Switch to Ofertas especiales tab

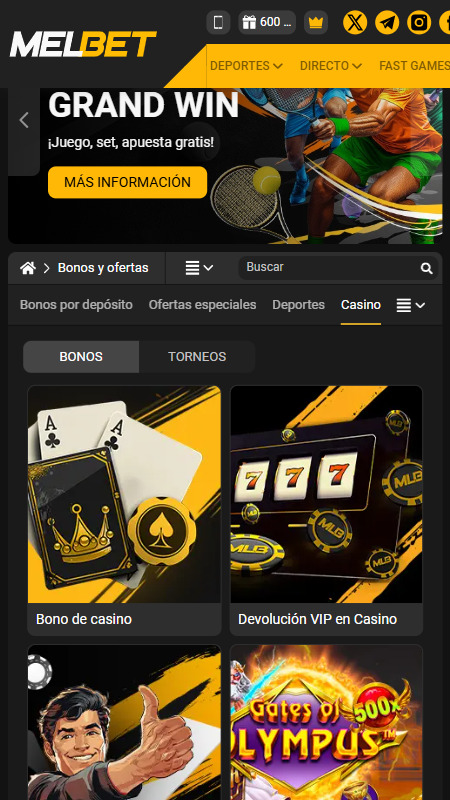click(203, 305)
